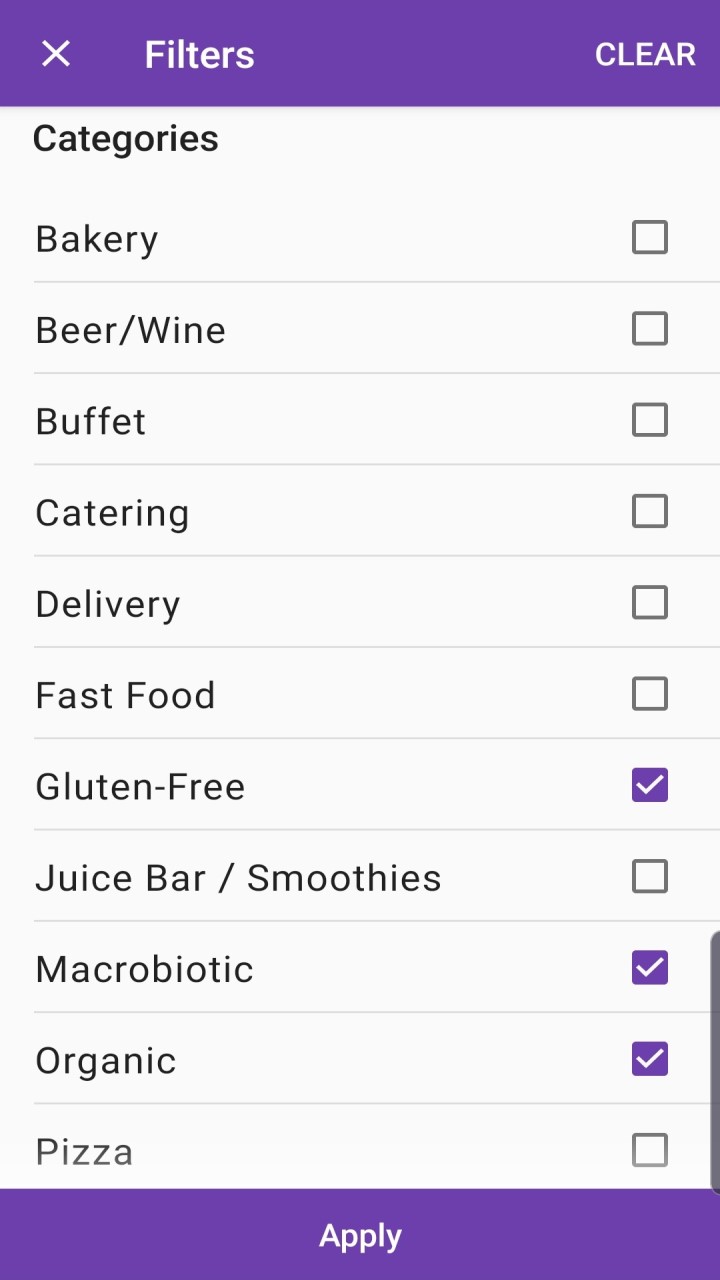This screenshot has width=720, height=1280.
Task: Enable the Fast Food filter
Action: pos(649,693)
